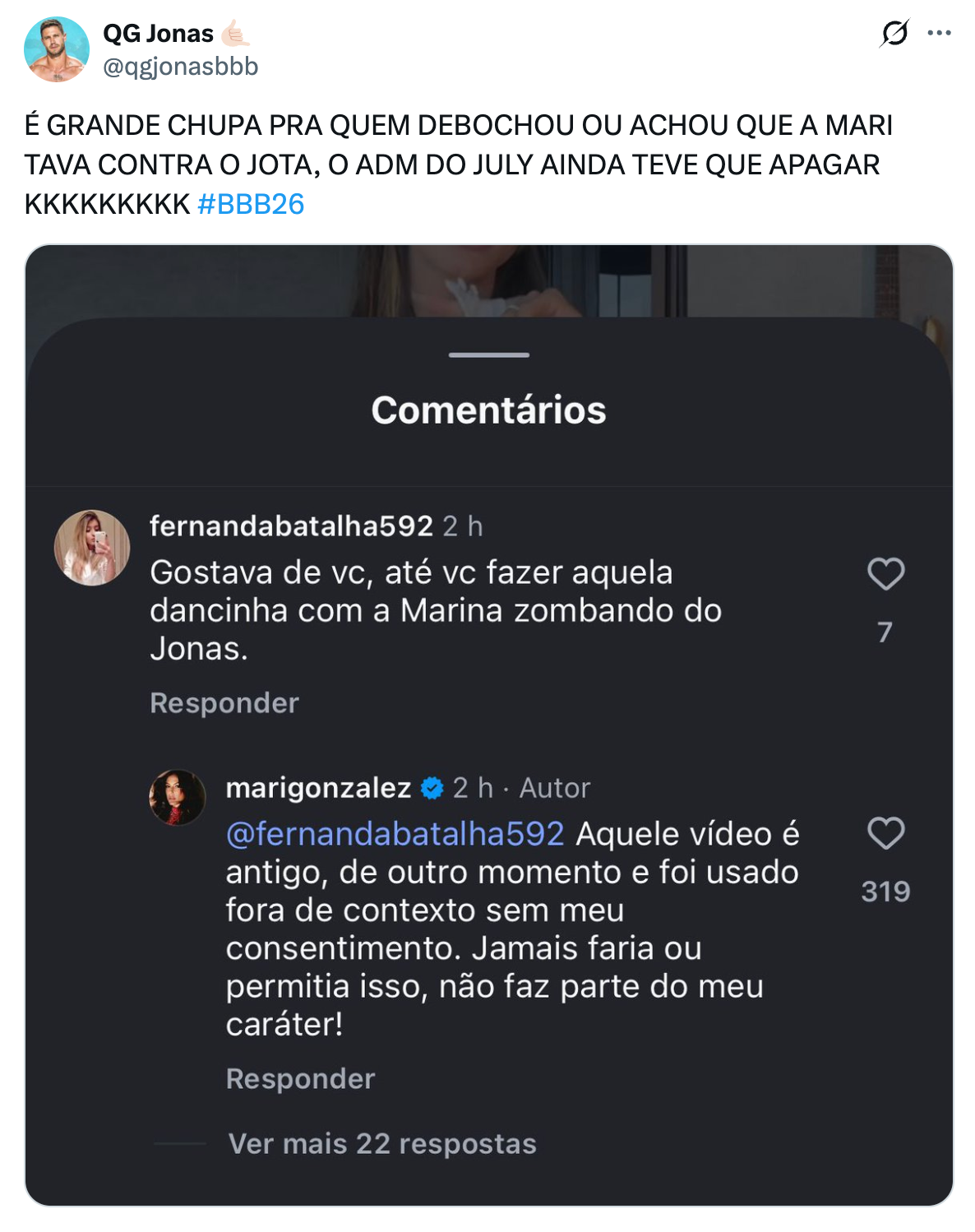Click "Responder" under fernandabatalha592's comment
Image resolution: width=975 pixels, height=1232 pixels.
click(224, 703)
